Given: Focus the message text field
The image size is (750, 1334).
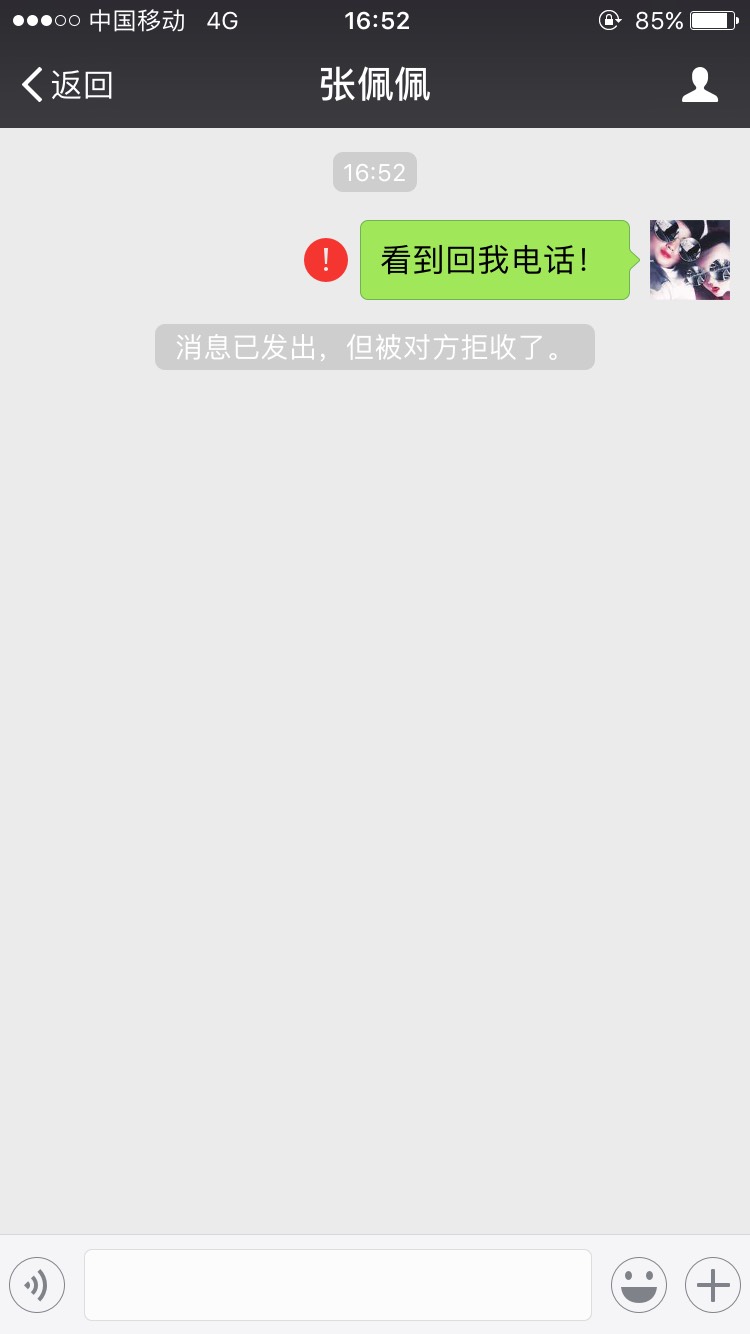Looking at the screenshot, I should pyautogui.click(x=338, y=1285).
